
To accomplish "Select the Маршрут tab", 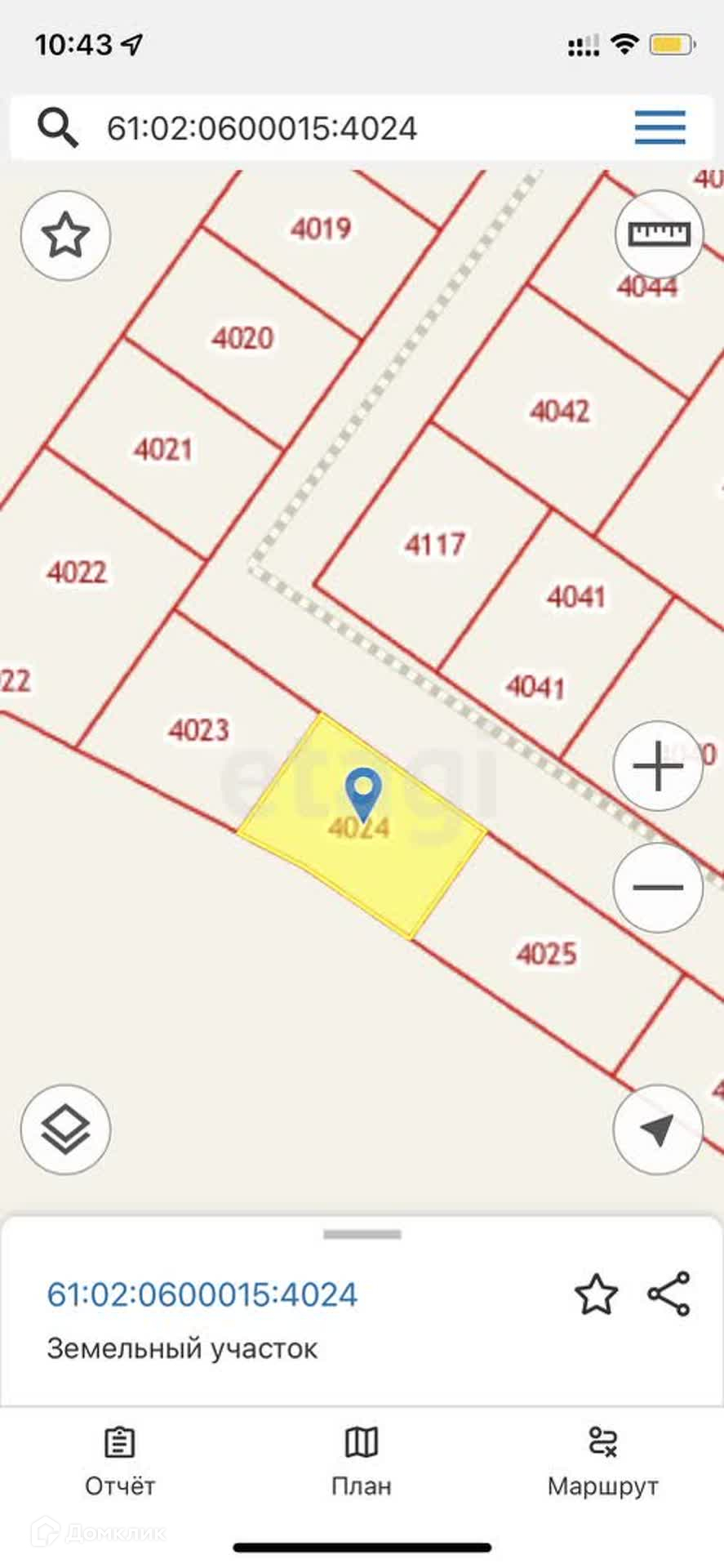I will tap(602, 1462).
